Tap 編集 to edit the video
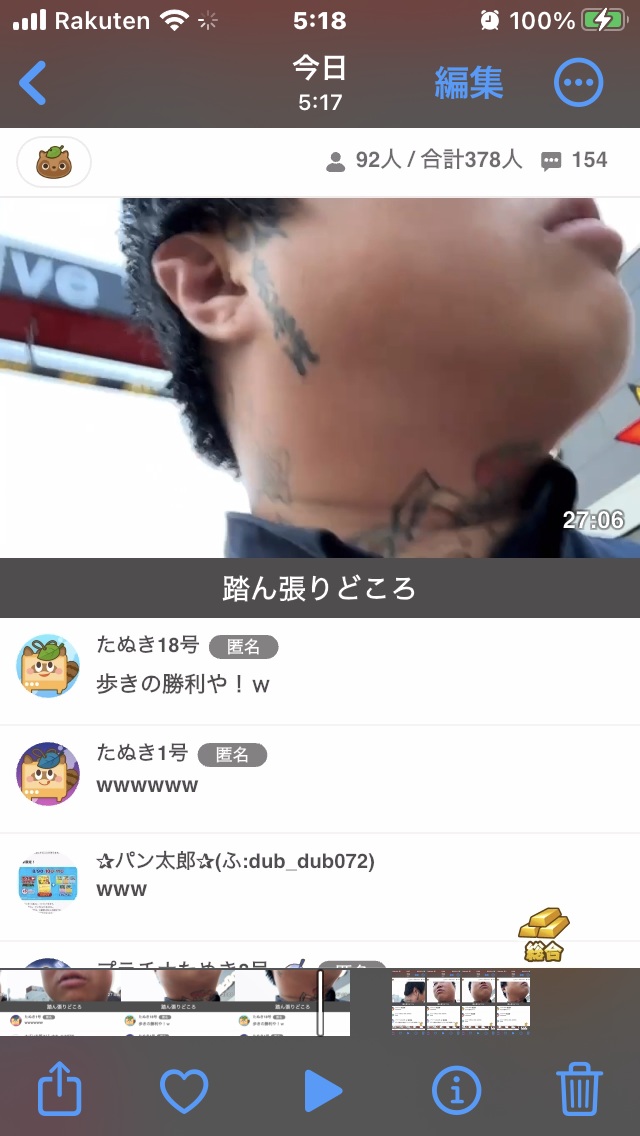 tap(468, 83)
